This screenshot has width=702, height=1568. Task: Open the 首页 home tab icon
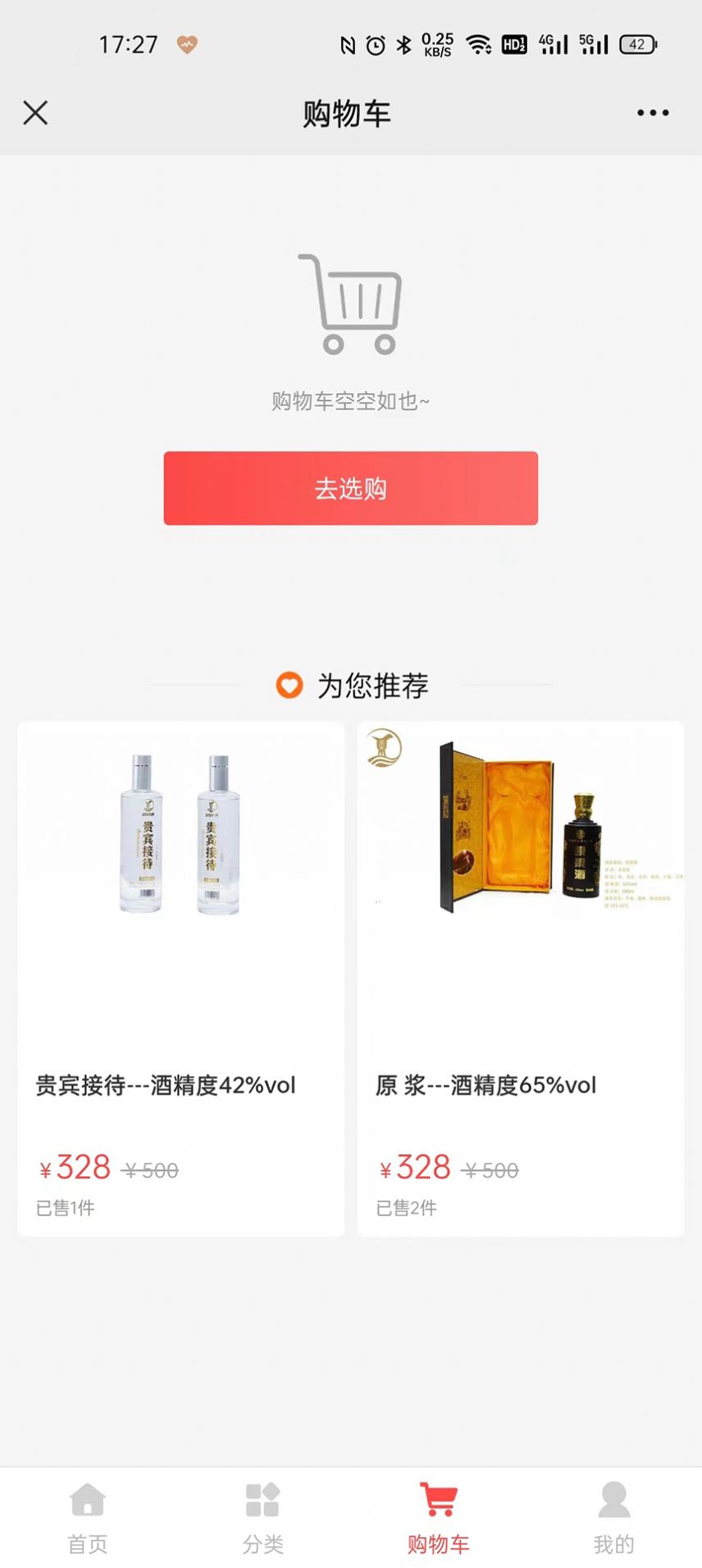click(87, 1502)
